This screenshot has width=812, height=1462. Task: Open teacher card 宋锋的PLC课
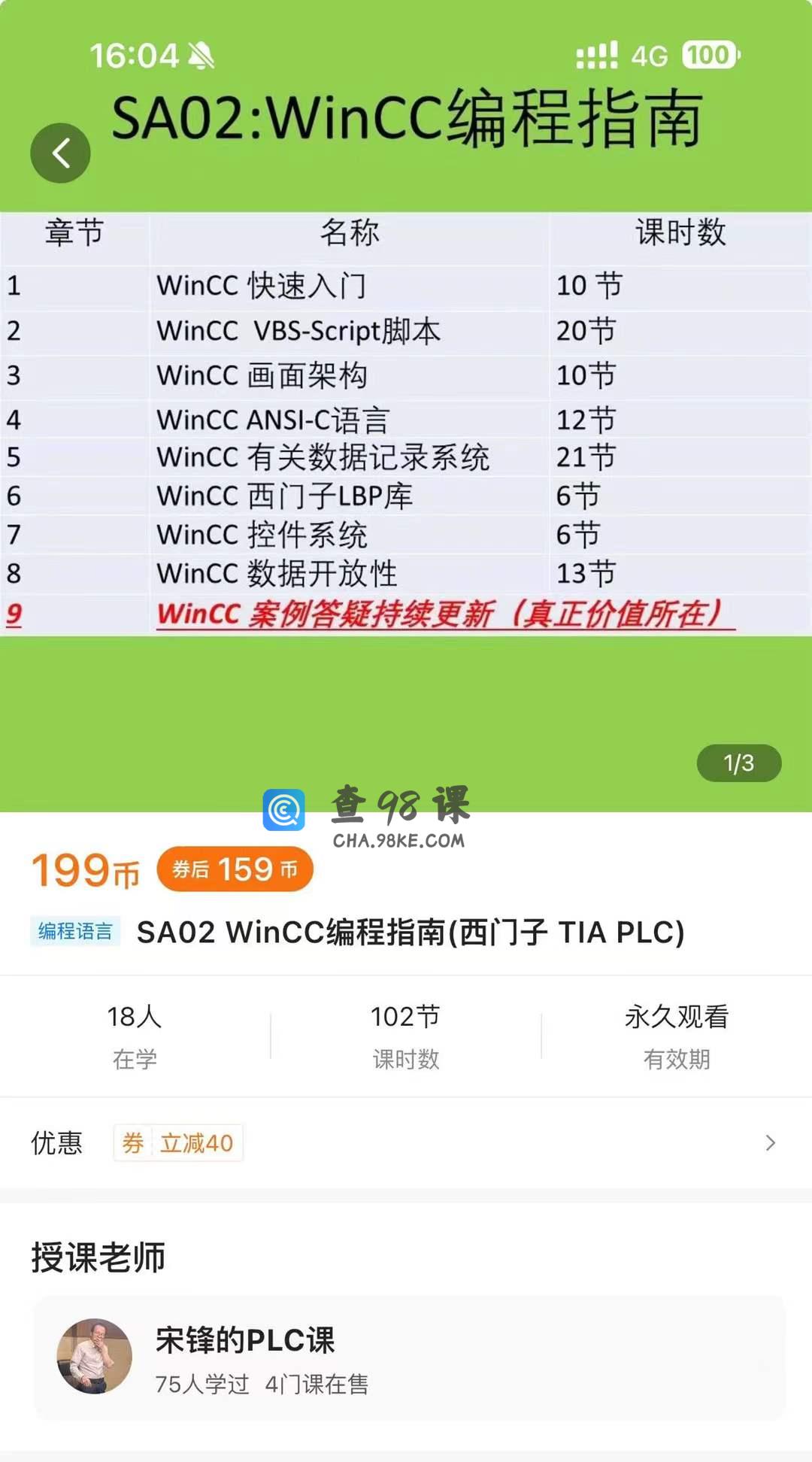tap(409, 1358)
